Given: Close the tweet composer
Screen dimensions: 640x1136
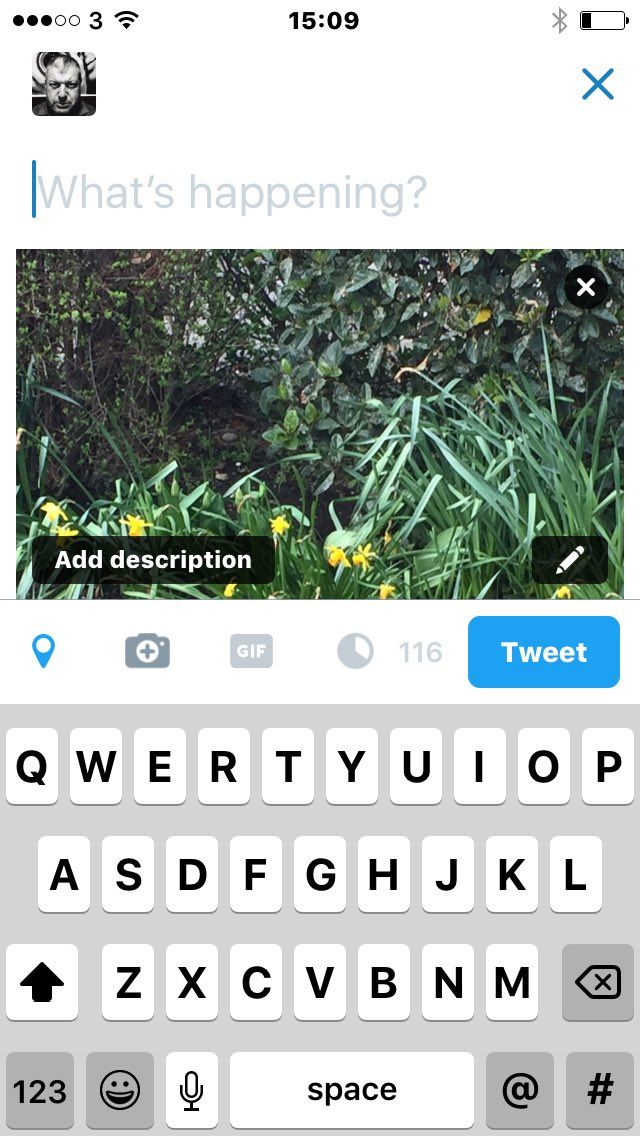Looking at the screenshot, I should click(x=598, y=84).
